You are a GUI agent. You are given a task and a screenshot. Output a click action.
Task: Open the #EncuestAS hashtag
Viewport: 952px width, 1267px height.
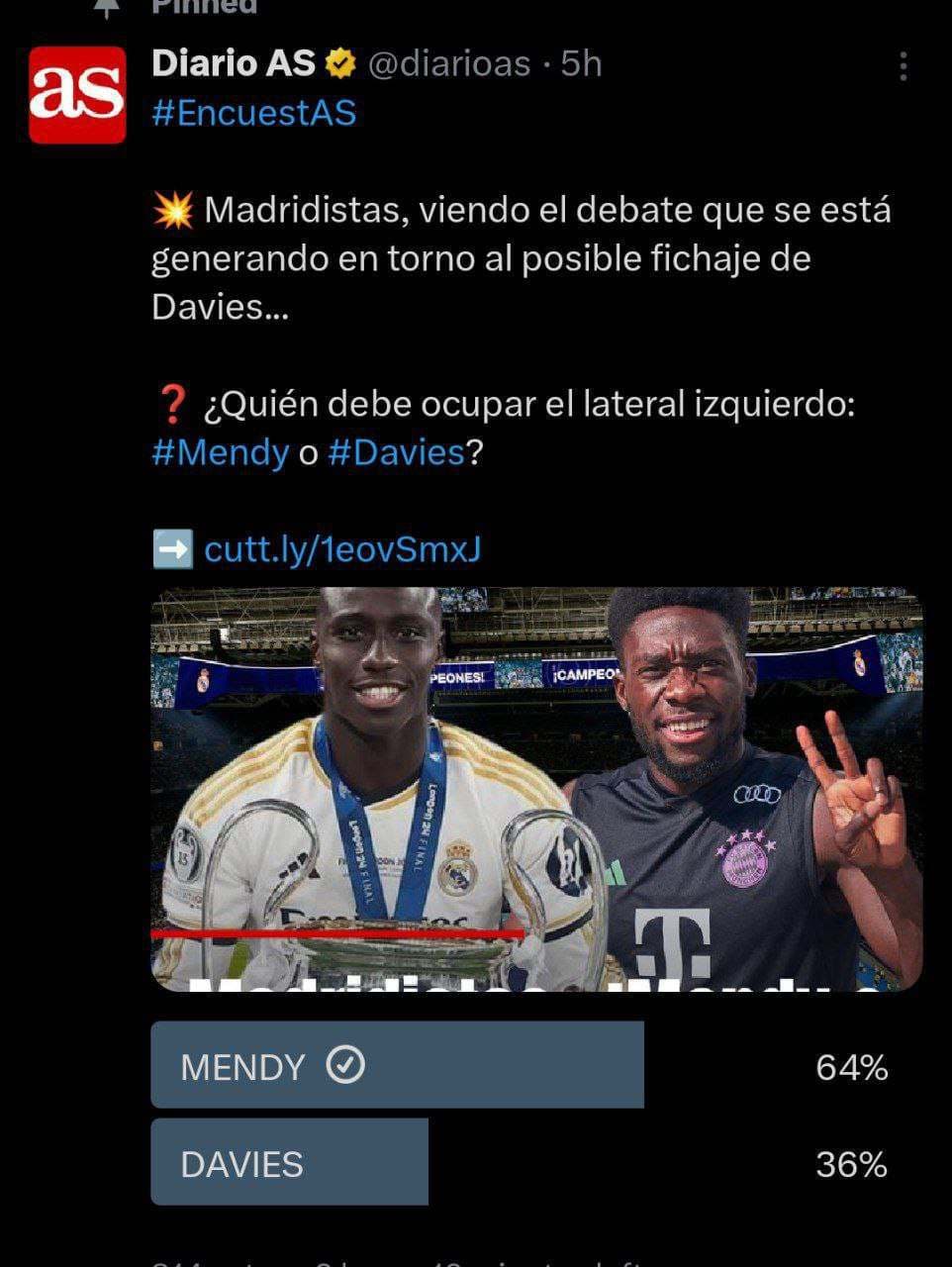[x=253, y=113]
